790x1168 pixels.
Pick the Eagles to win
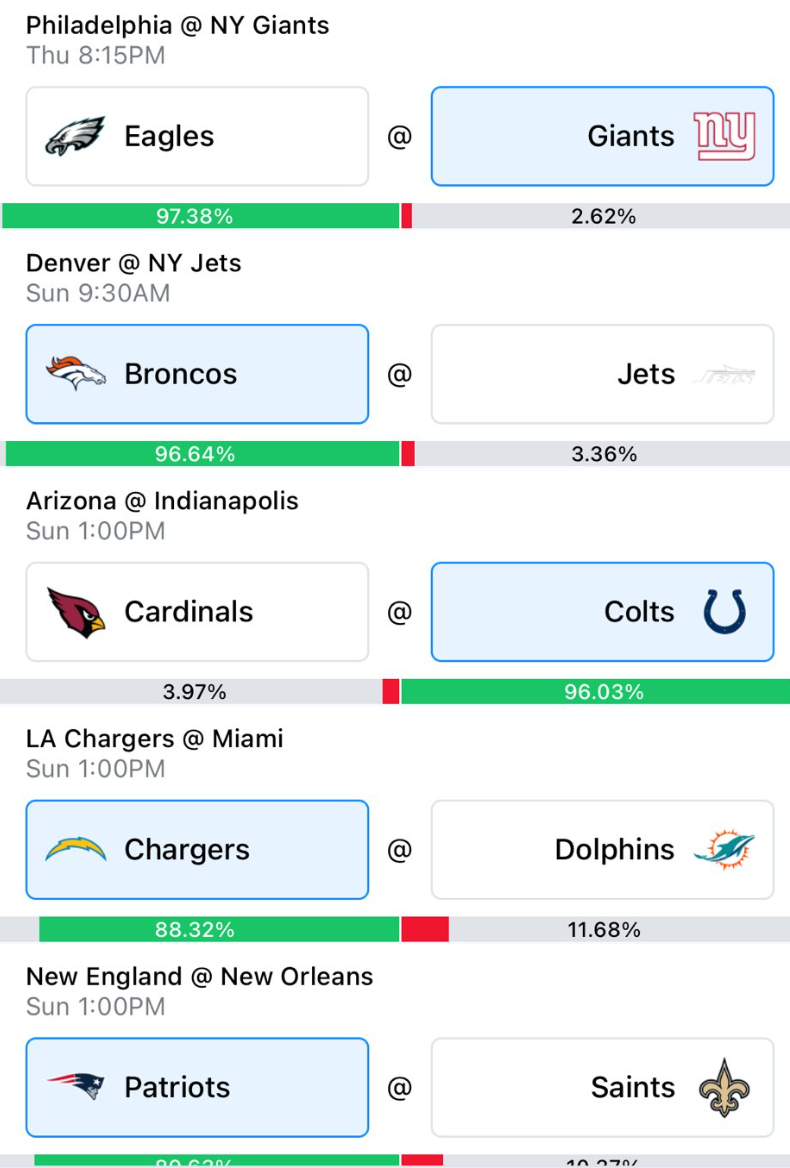(197, 136)
